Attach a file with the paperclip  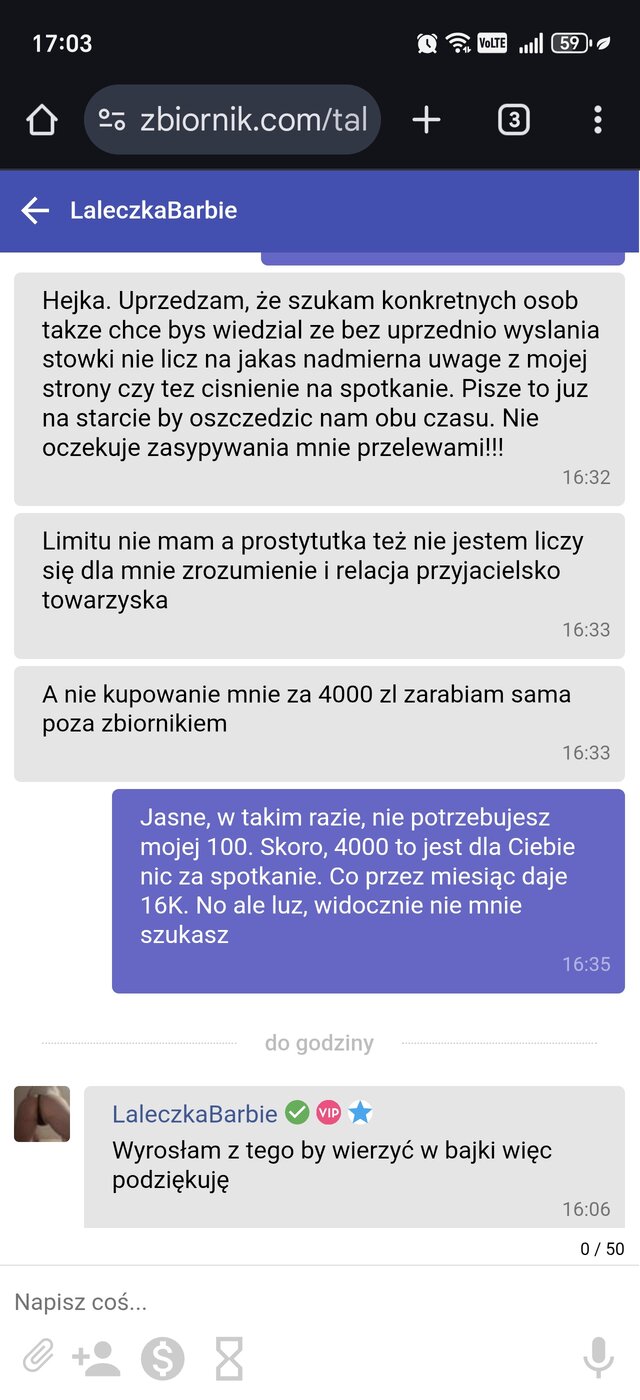tap(38, 1358)
